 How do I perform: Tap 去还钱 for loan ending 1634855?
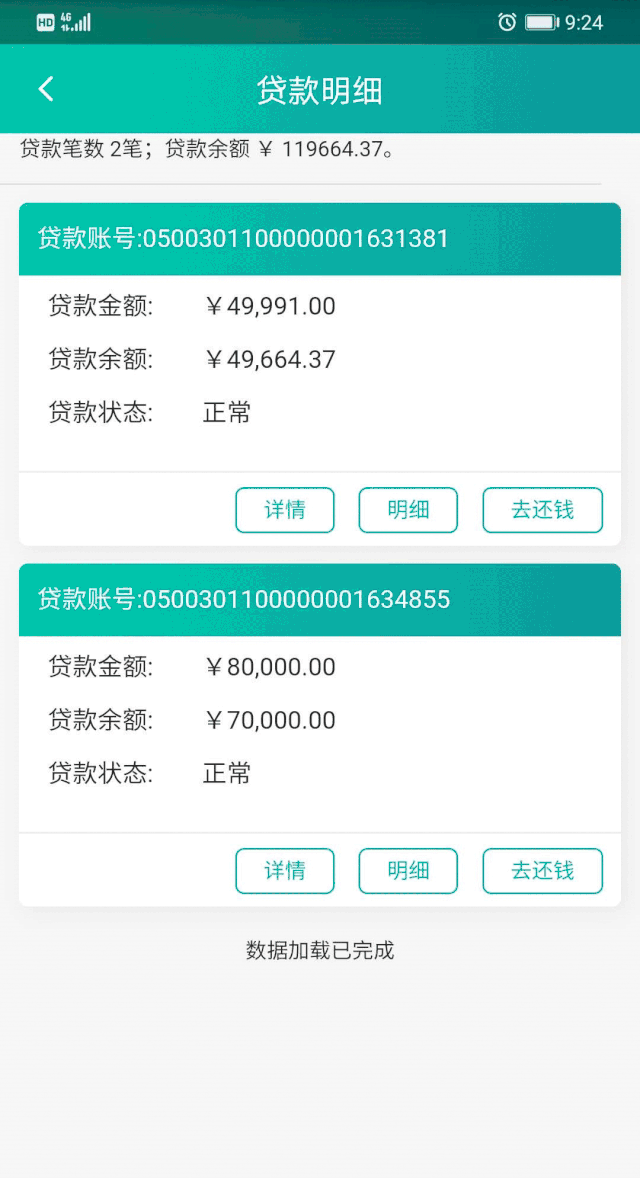542,870
